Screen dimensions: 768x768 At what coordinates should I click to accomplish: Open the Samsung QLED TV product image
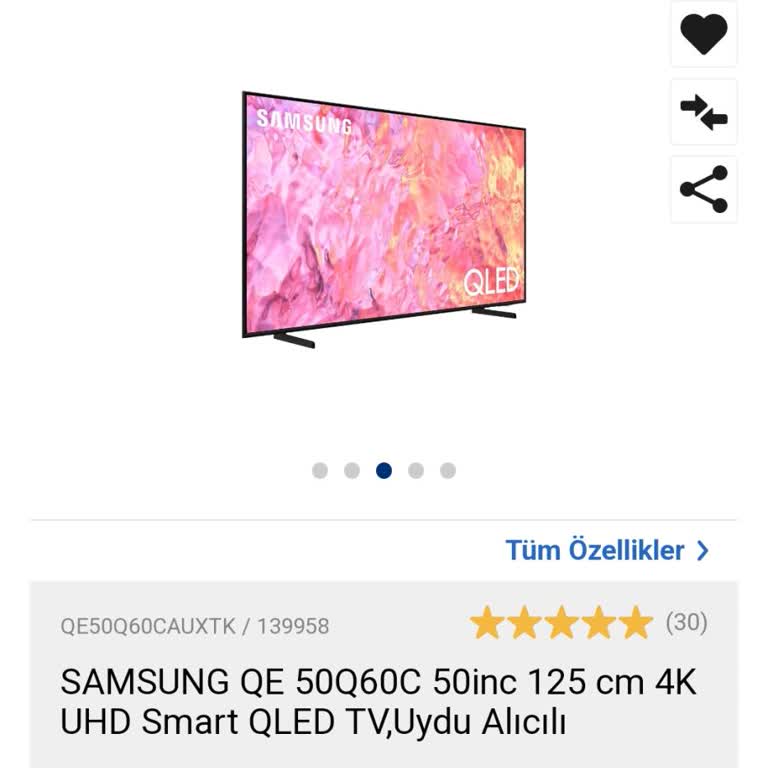point(384,220)
